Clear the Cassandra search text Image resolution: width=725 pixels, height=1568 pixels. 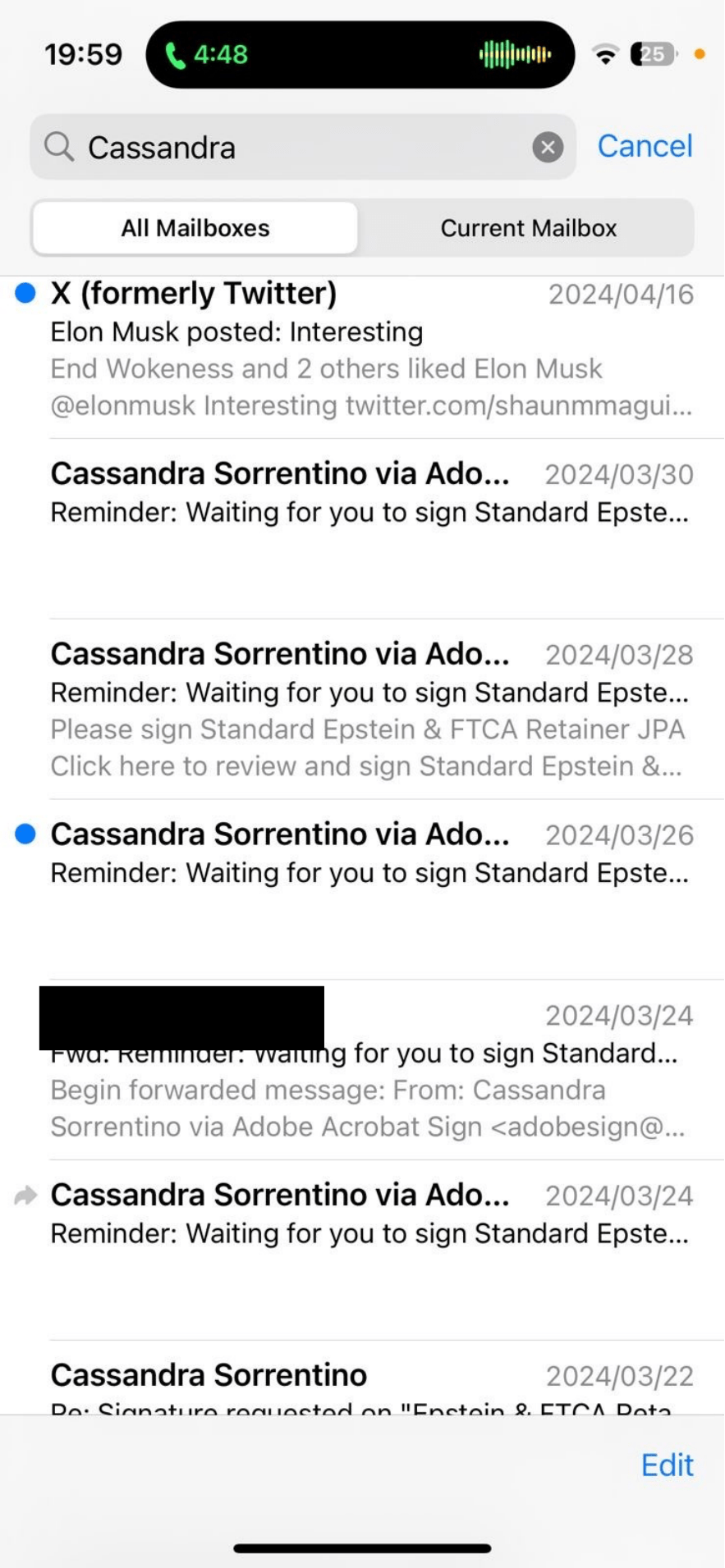tap(548, 148)
